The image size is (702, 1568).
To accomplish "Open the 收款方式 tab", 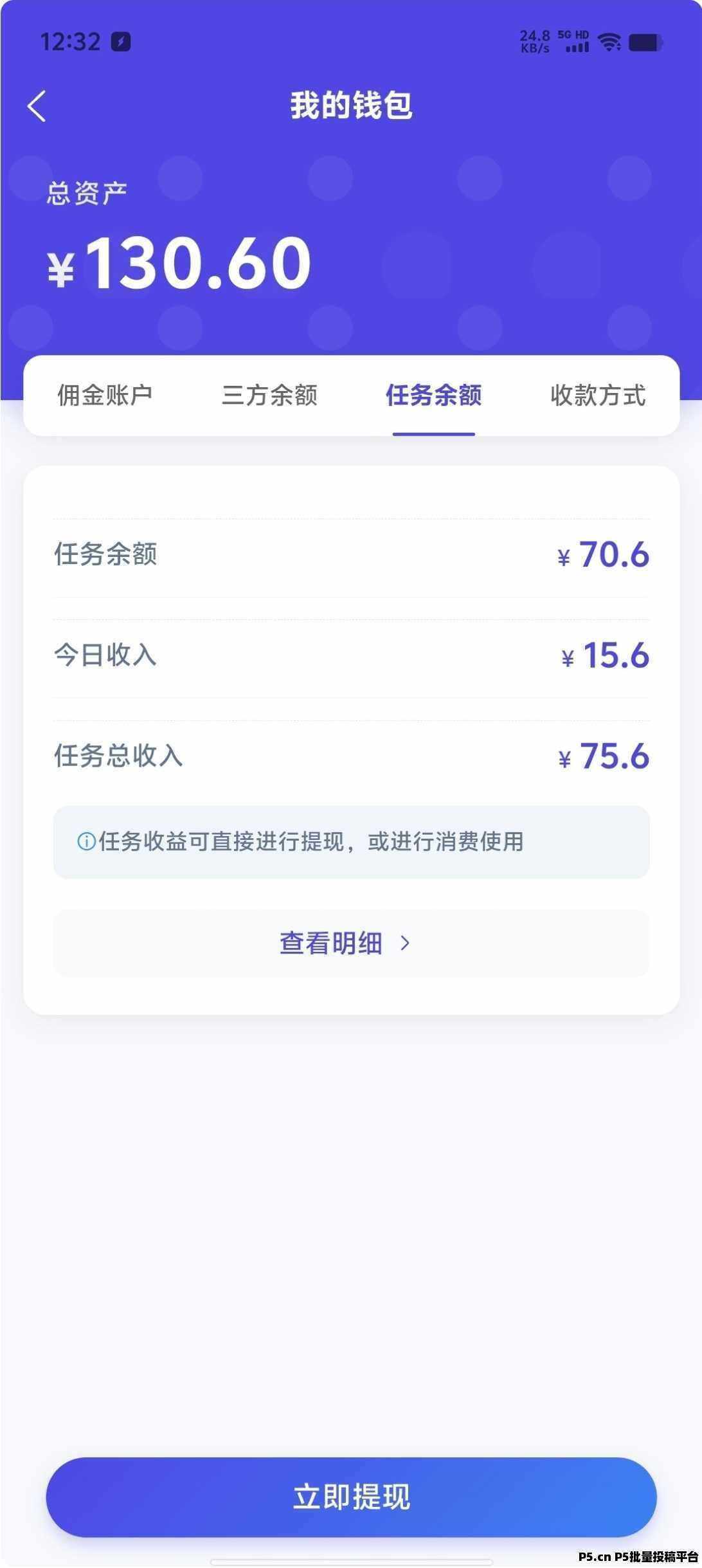I will pyautogui.click(x=597, y=396).
